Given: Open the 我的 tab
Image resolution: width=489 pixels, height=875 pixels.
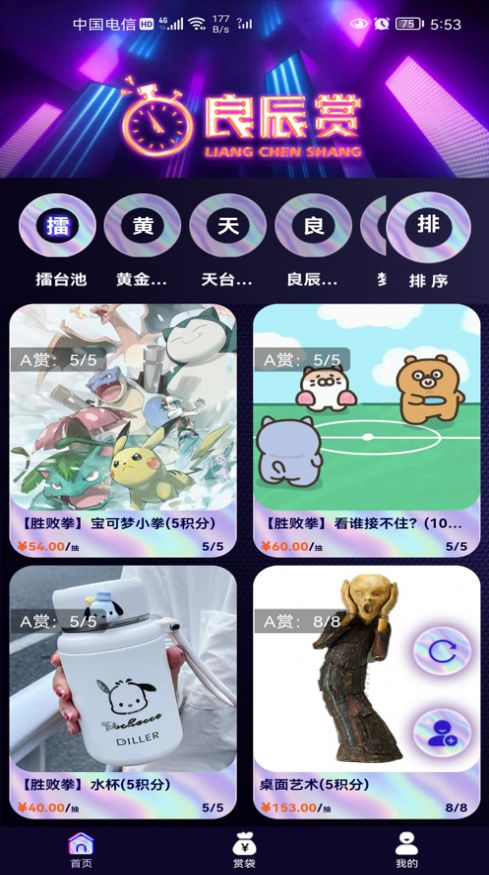Looking at the screenshot, I should tap(407, 849).
